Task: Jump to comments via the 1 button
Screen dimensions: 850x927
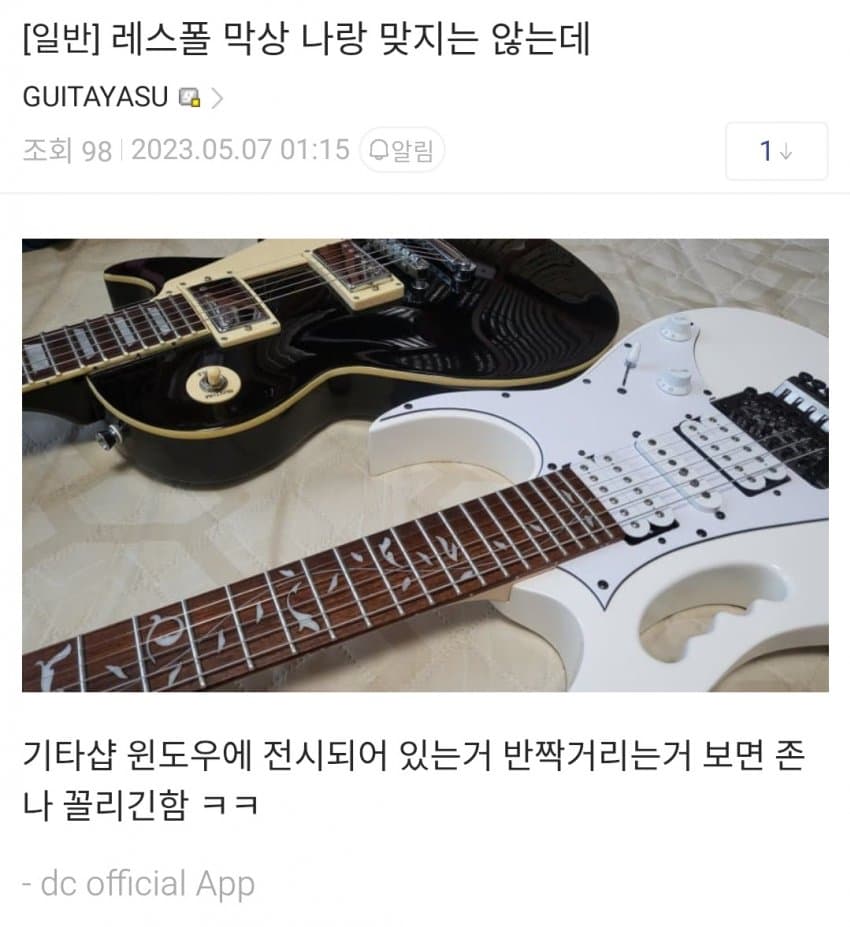Action: [776, 151]
